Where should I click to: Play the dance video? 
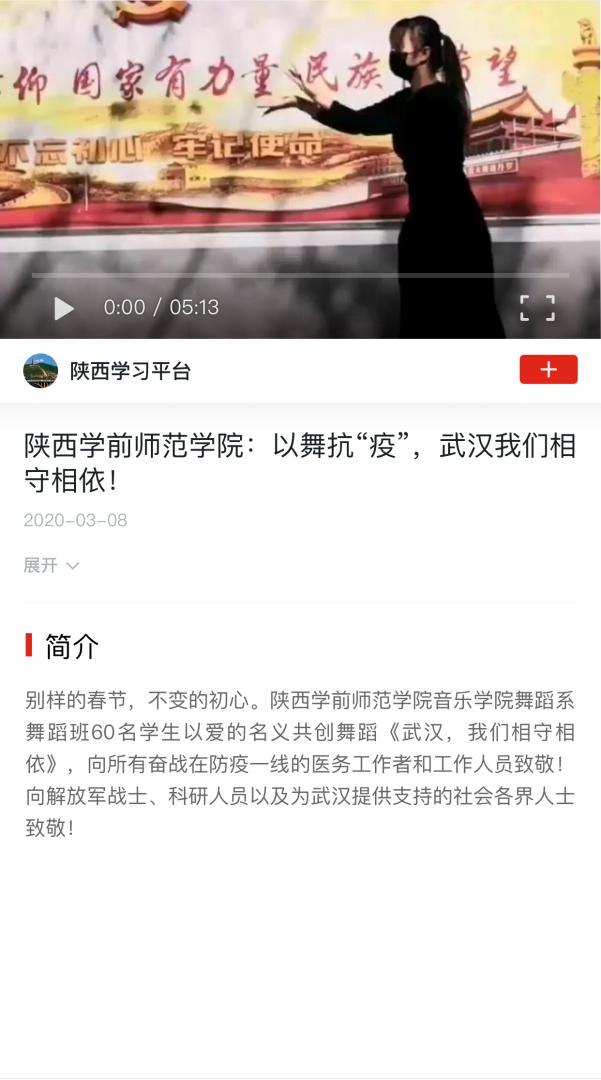click(64, 308)
